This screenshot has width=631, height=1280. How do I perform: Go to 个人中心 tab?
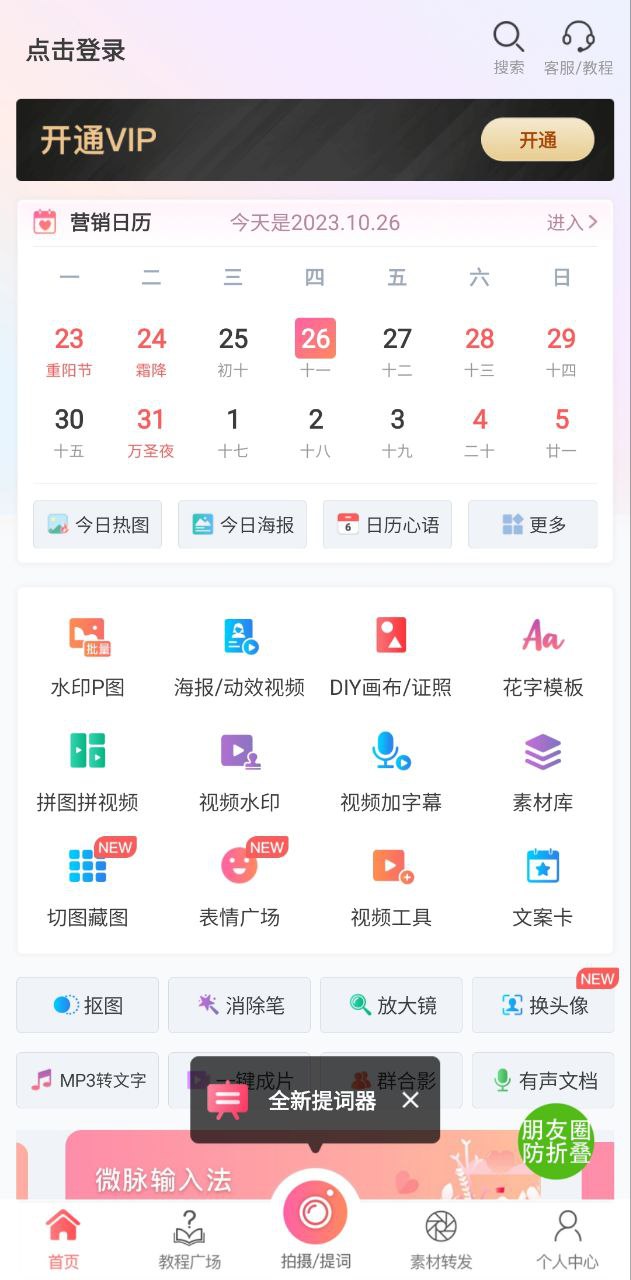(567, 1240)
